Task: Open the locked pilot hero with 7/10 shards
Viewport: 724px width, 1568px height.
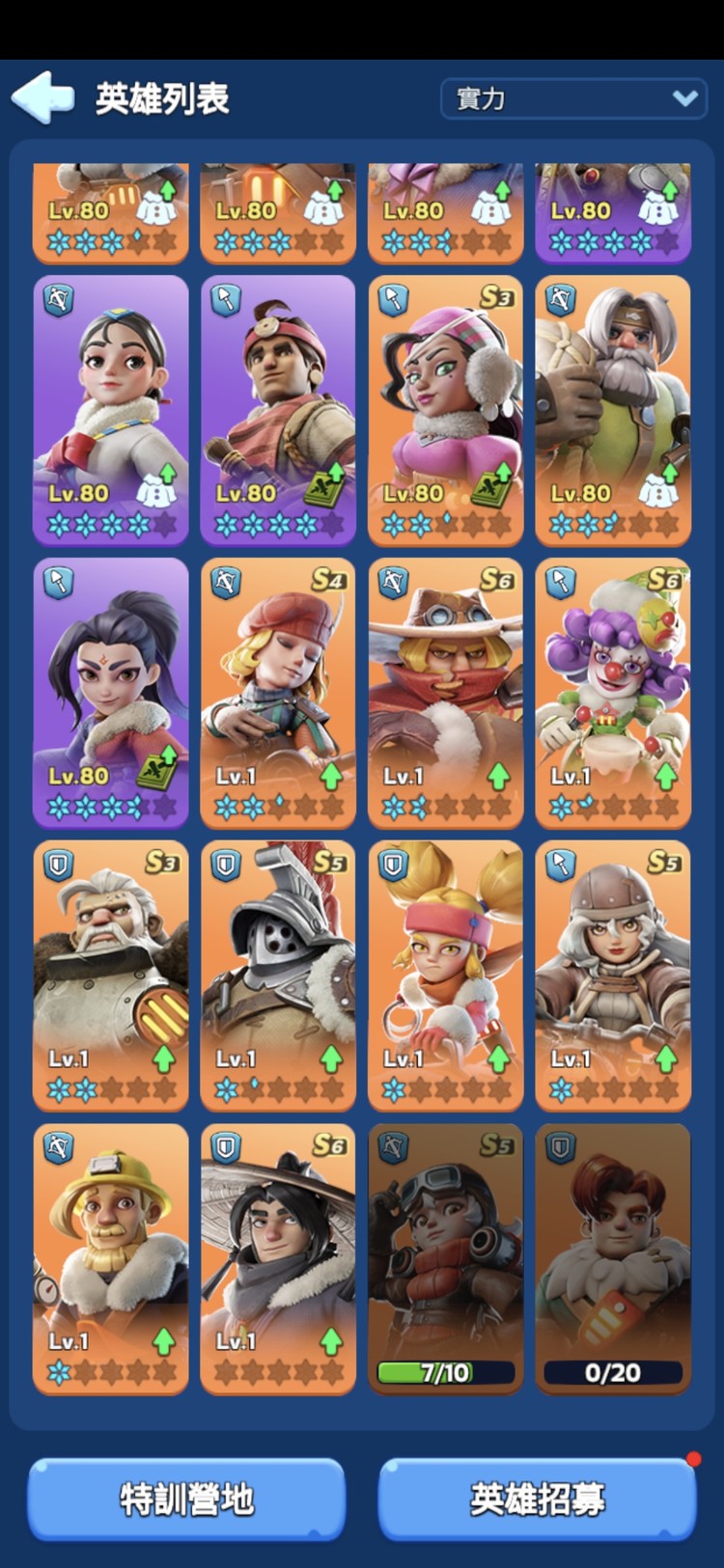Action: (x=445, y=1257)
